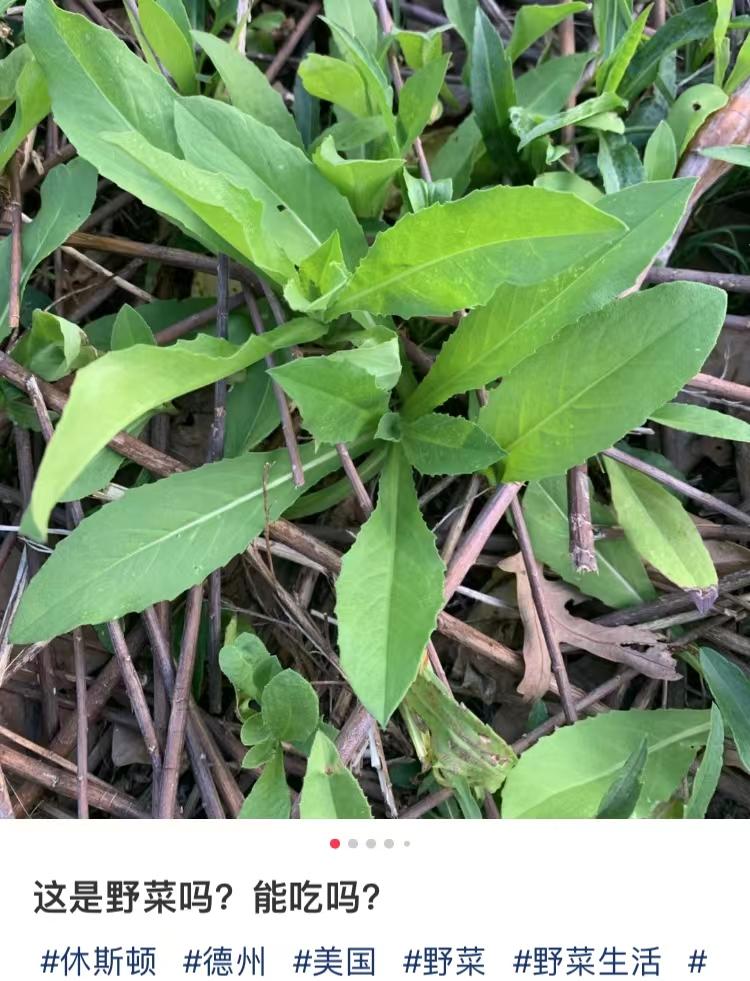Viewport: 750px width, 981px height.
Task: Select the first red carousel dot
Action: pos(334,843)
